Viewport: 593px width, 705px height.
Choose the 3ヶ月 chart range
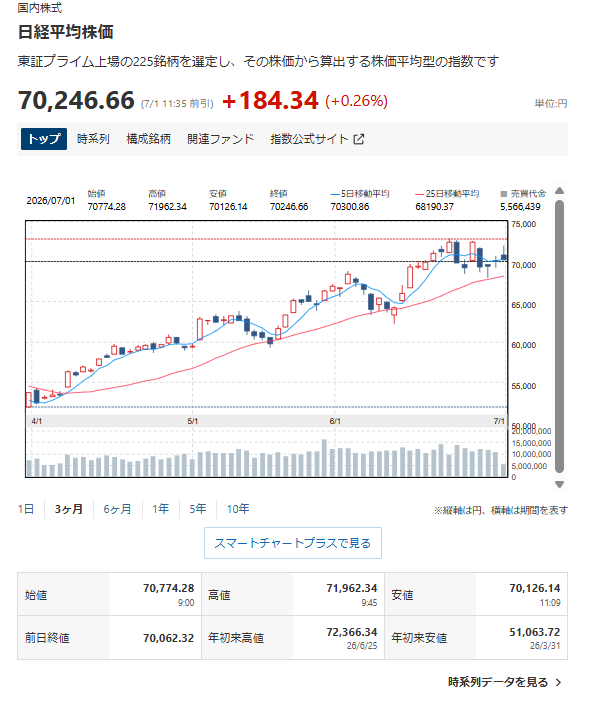[x=69, y=509]
